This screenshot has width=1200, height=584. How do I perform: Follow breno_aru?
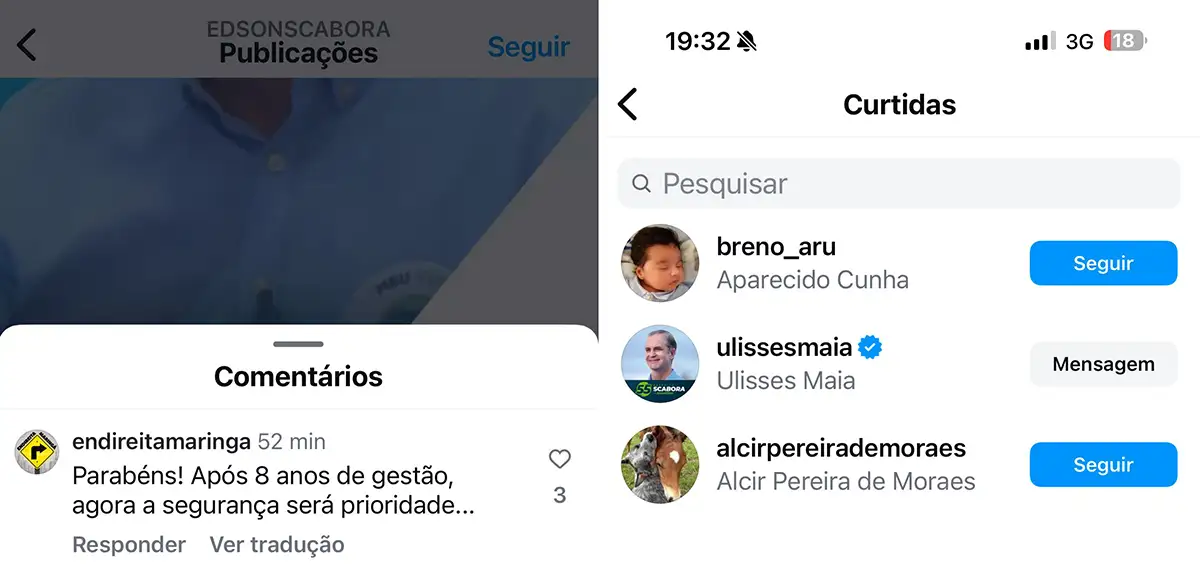tap(1103, 263)
